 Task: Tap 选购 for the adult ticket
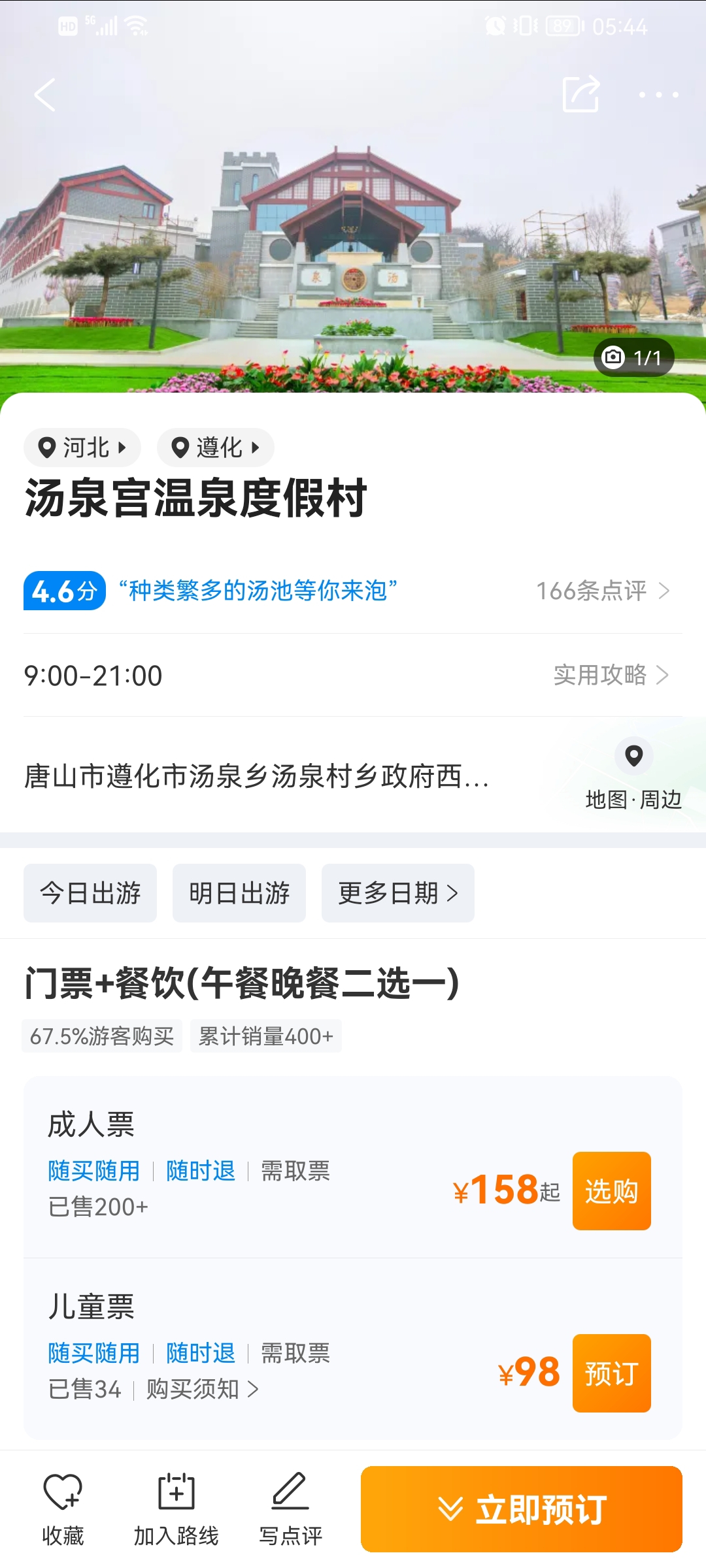tap(611, 1191)
